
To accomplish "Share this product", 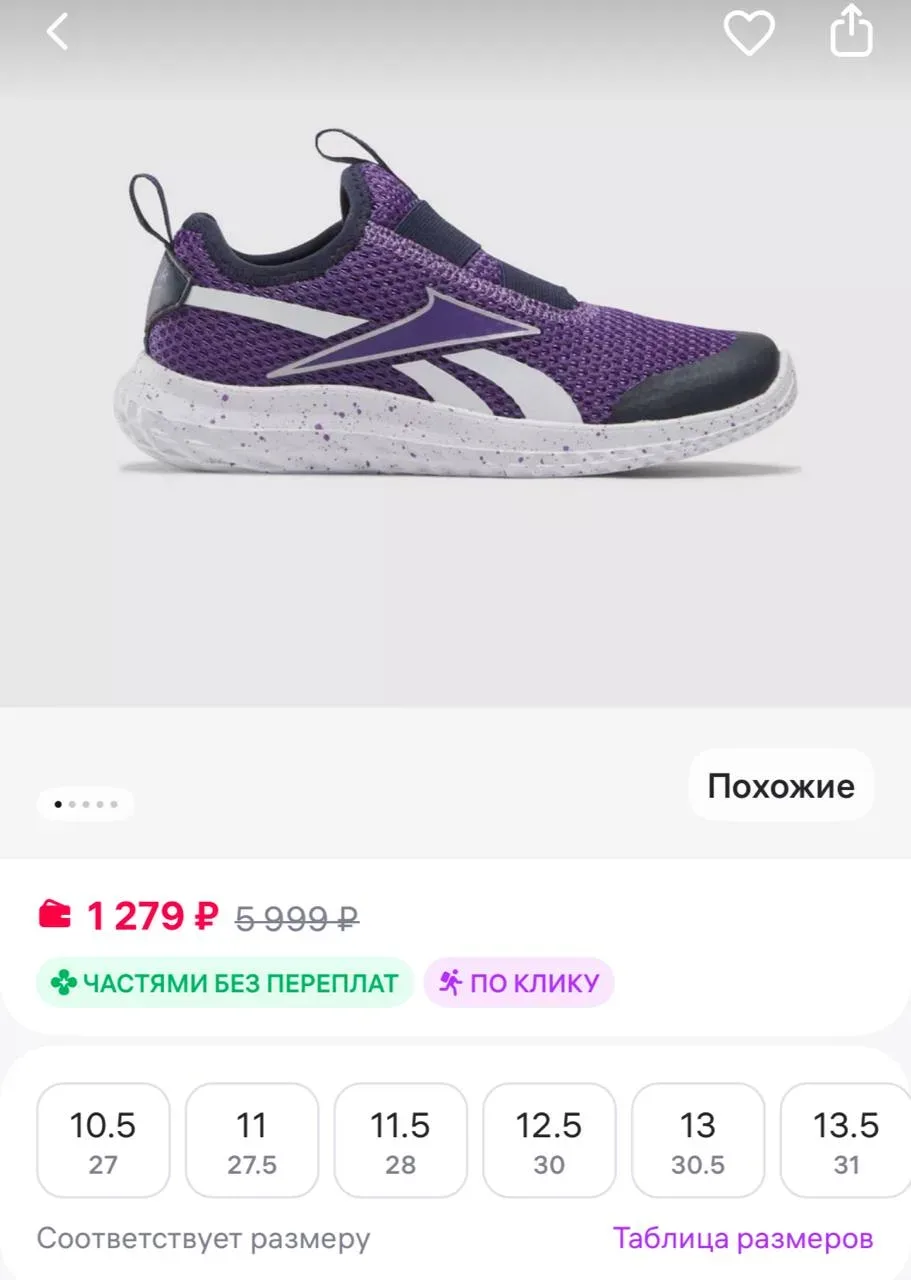I will (x=852, y=32).
